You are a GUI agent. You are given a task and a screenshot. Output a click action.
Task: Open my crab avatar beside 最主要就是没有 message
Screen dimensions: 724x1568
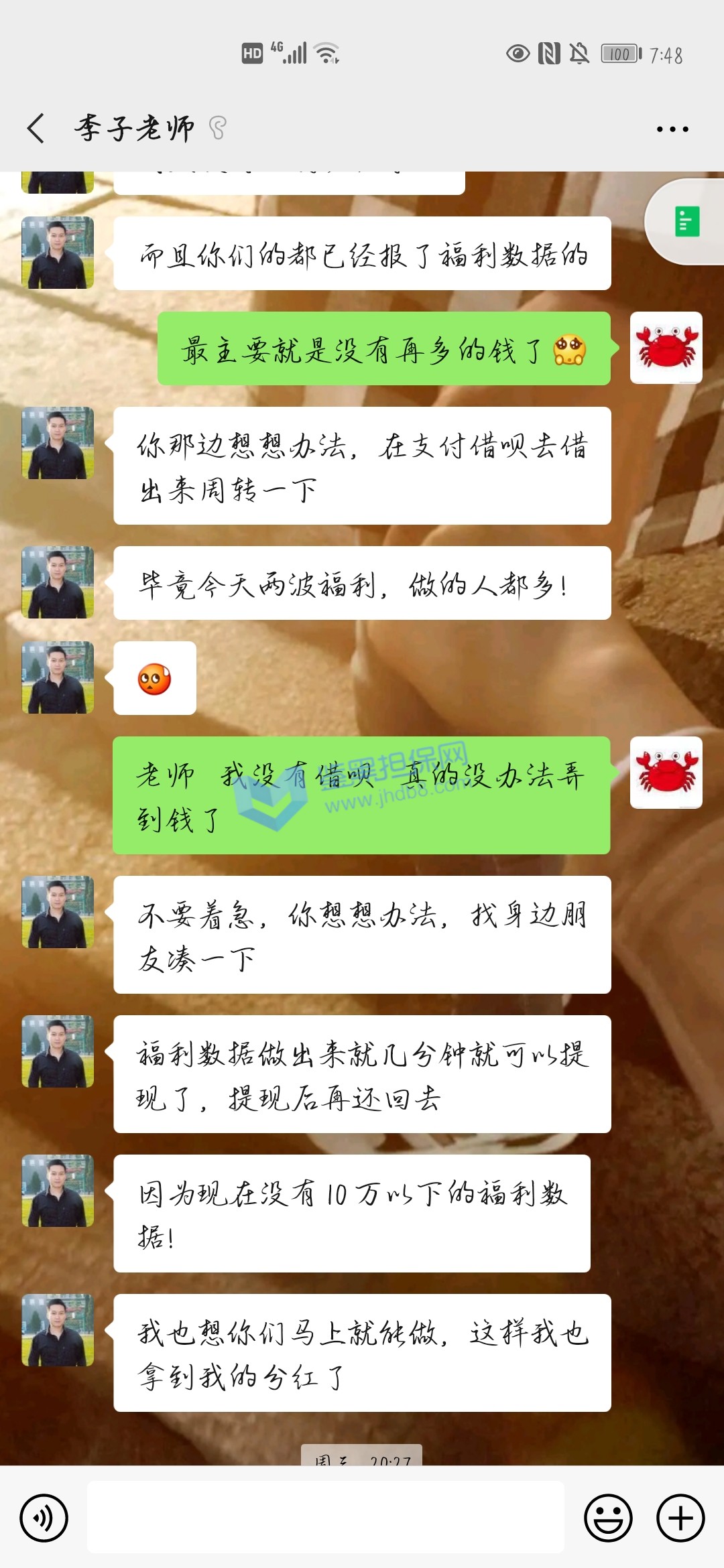(666, 348)
